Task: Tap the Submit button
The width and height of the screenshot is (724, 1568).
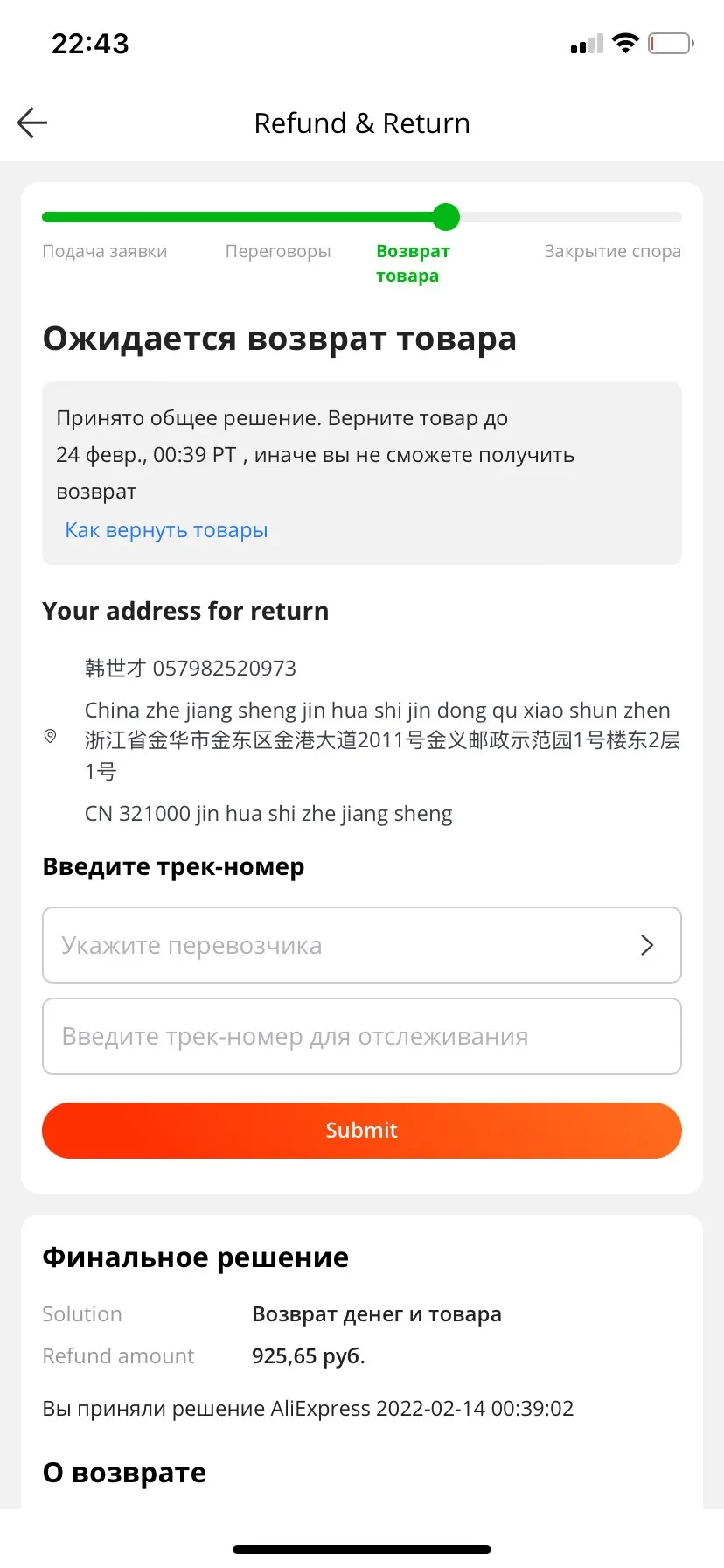Action: (361, 1130)
